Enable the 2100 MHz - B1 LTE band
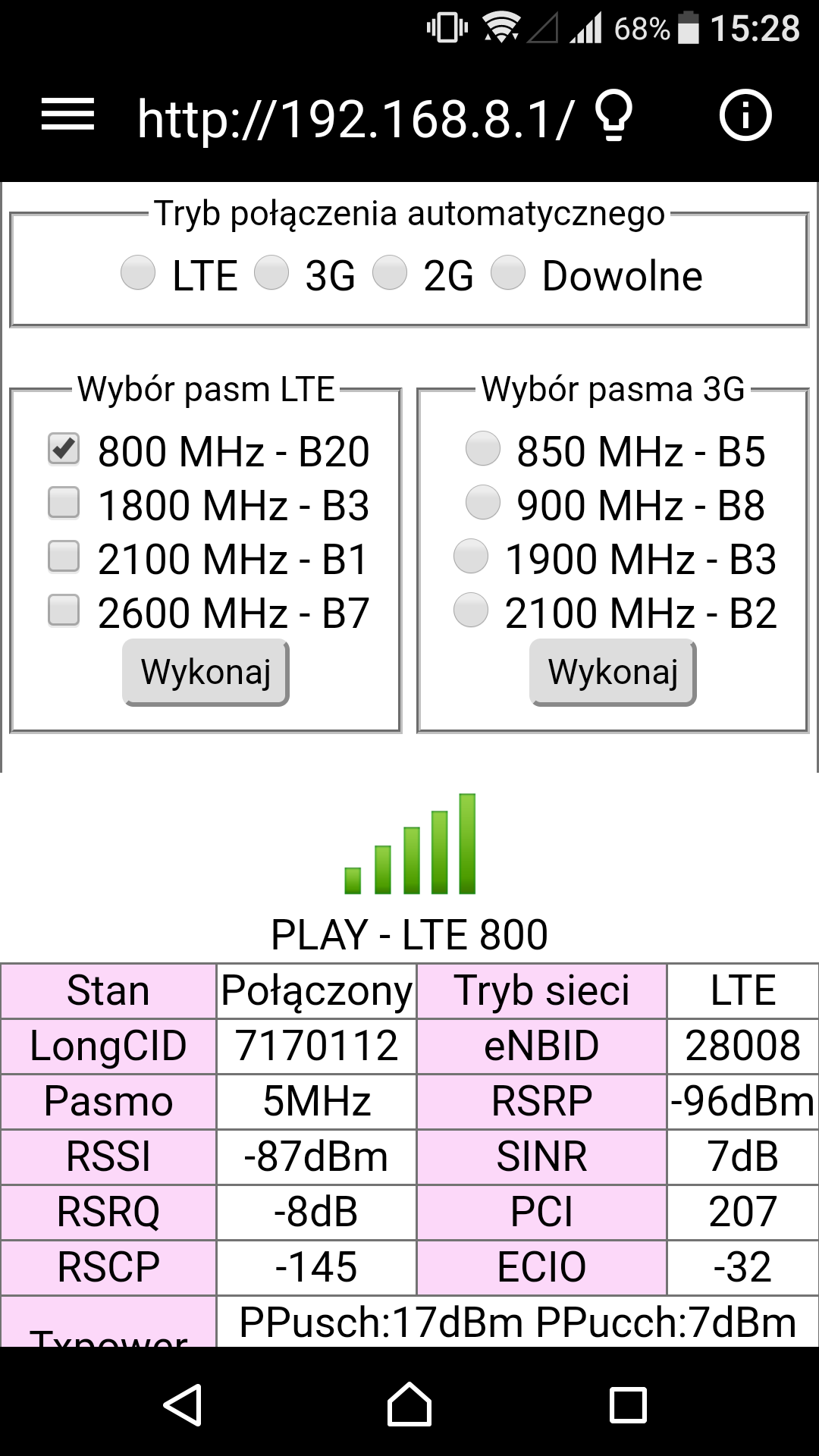The height and width of the screenshot is (1456, 819). point(64,556)
